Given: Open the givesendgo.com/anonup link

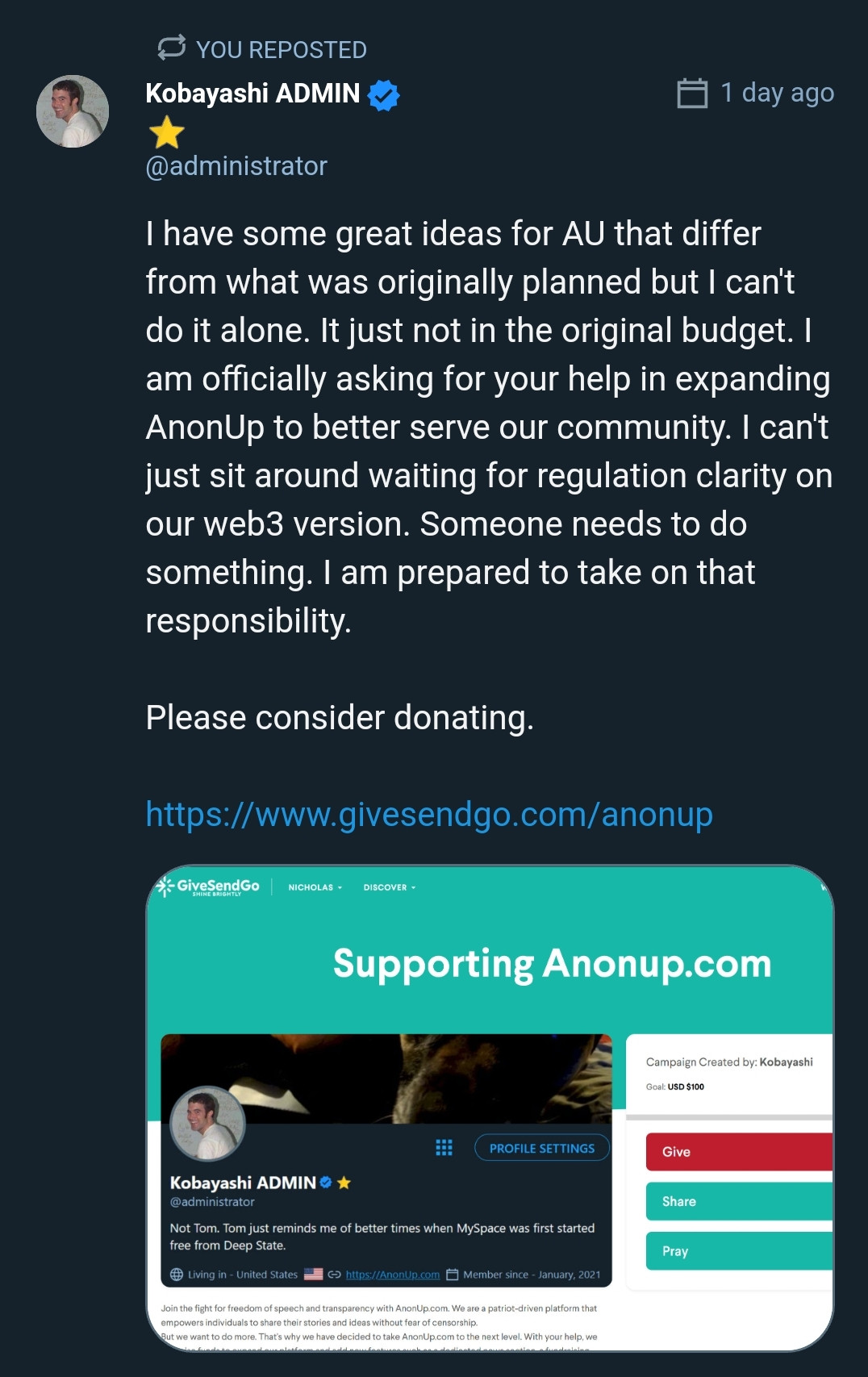Looking at the screenshot, I should point(429,814).
